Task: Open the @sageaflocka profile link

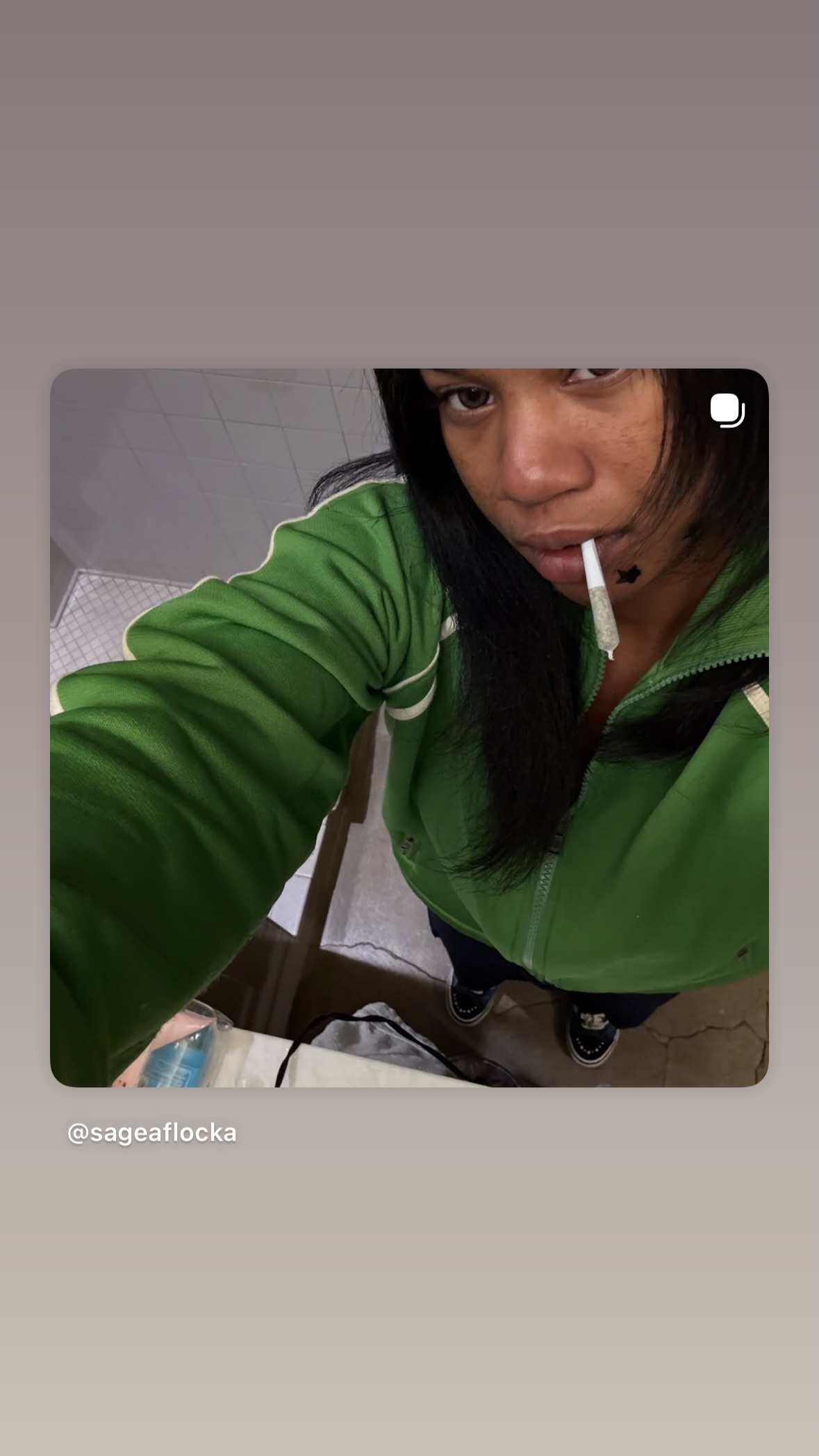Action: coord(152,1133)
